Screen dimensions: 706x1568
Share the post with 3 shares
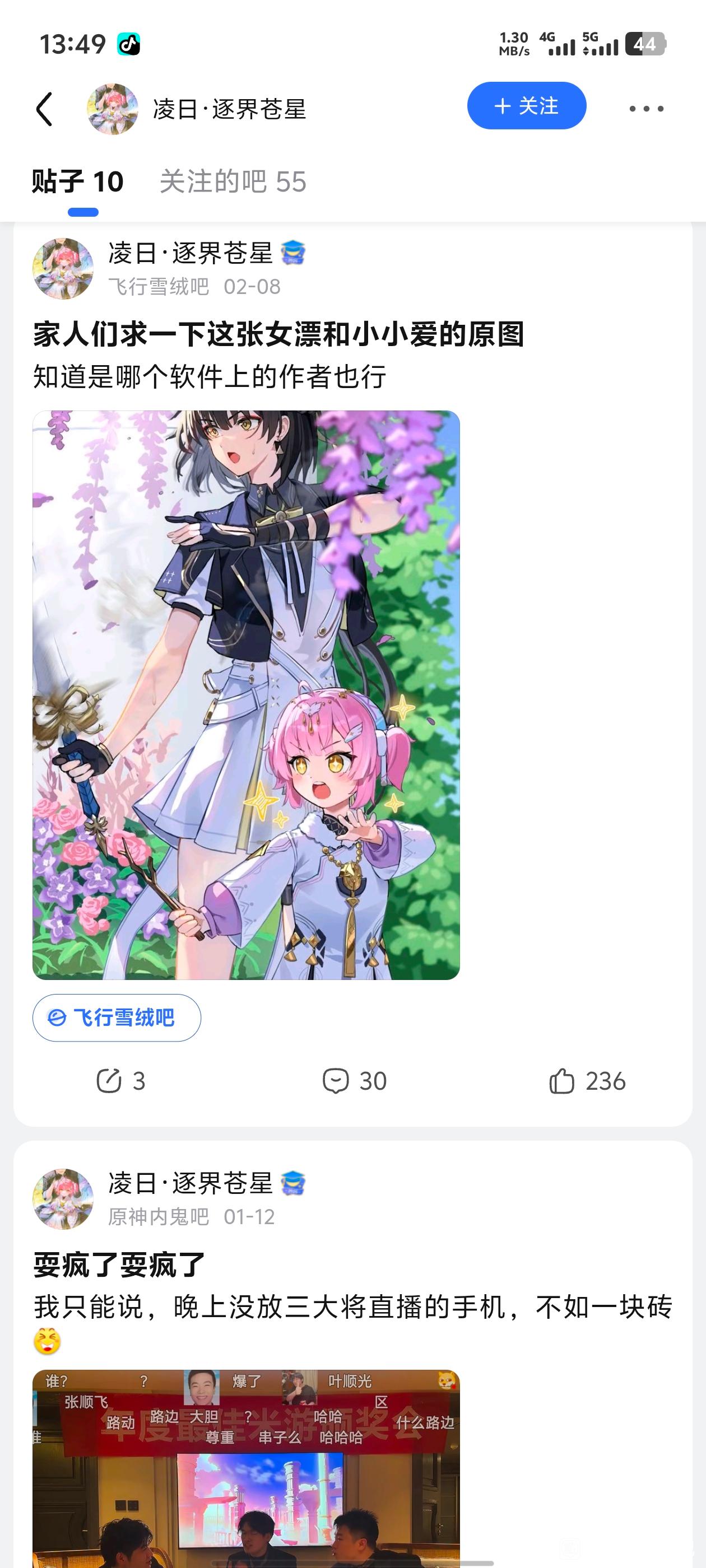[x=120, y=1081]
